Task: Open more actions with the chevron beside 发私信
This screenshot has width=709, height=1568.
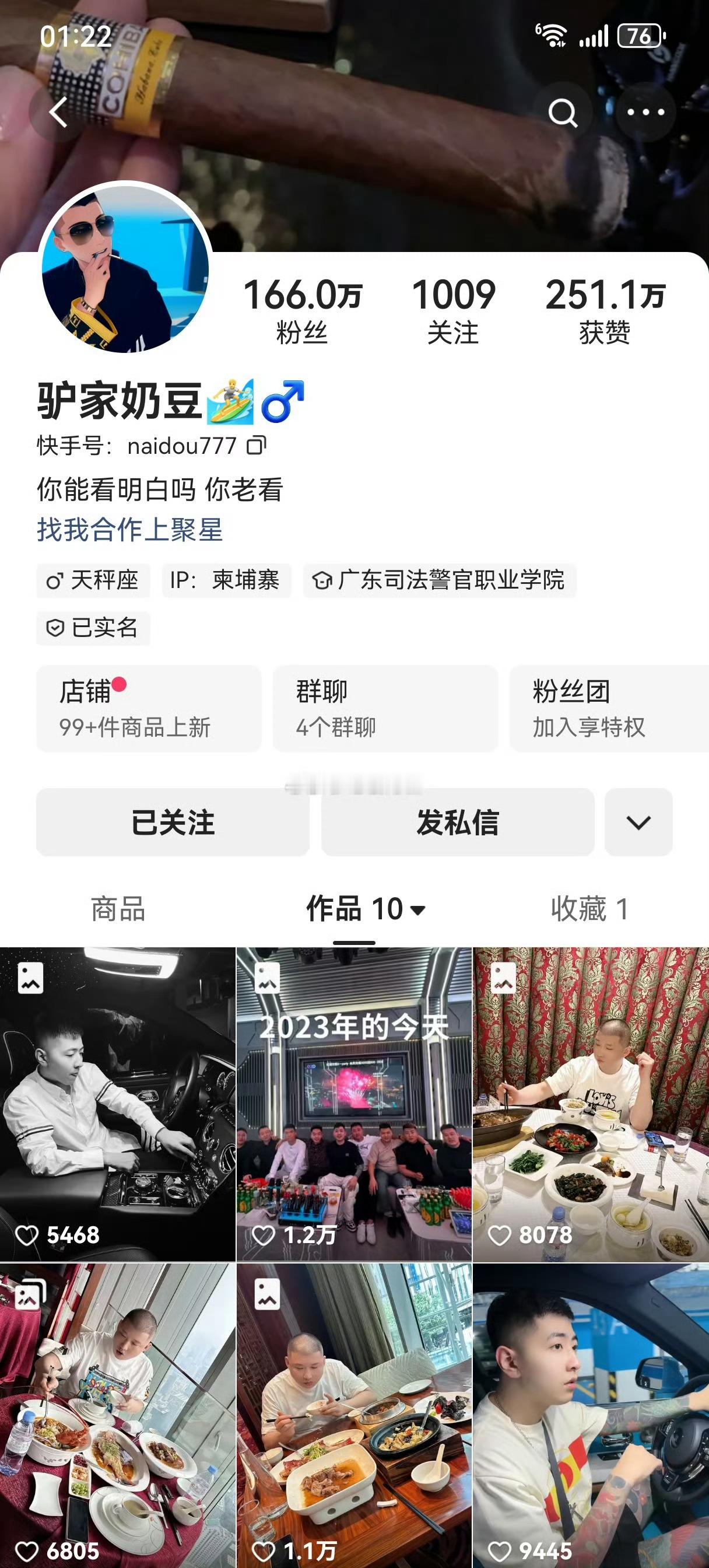Action: pos(637,822)
